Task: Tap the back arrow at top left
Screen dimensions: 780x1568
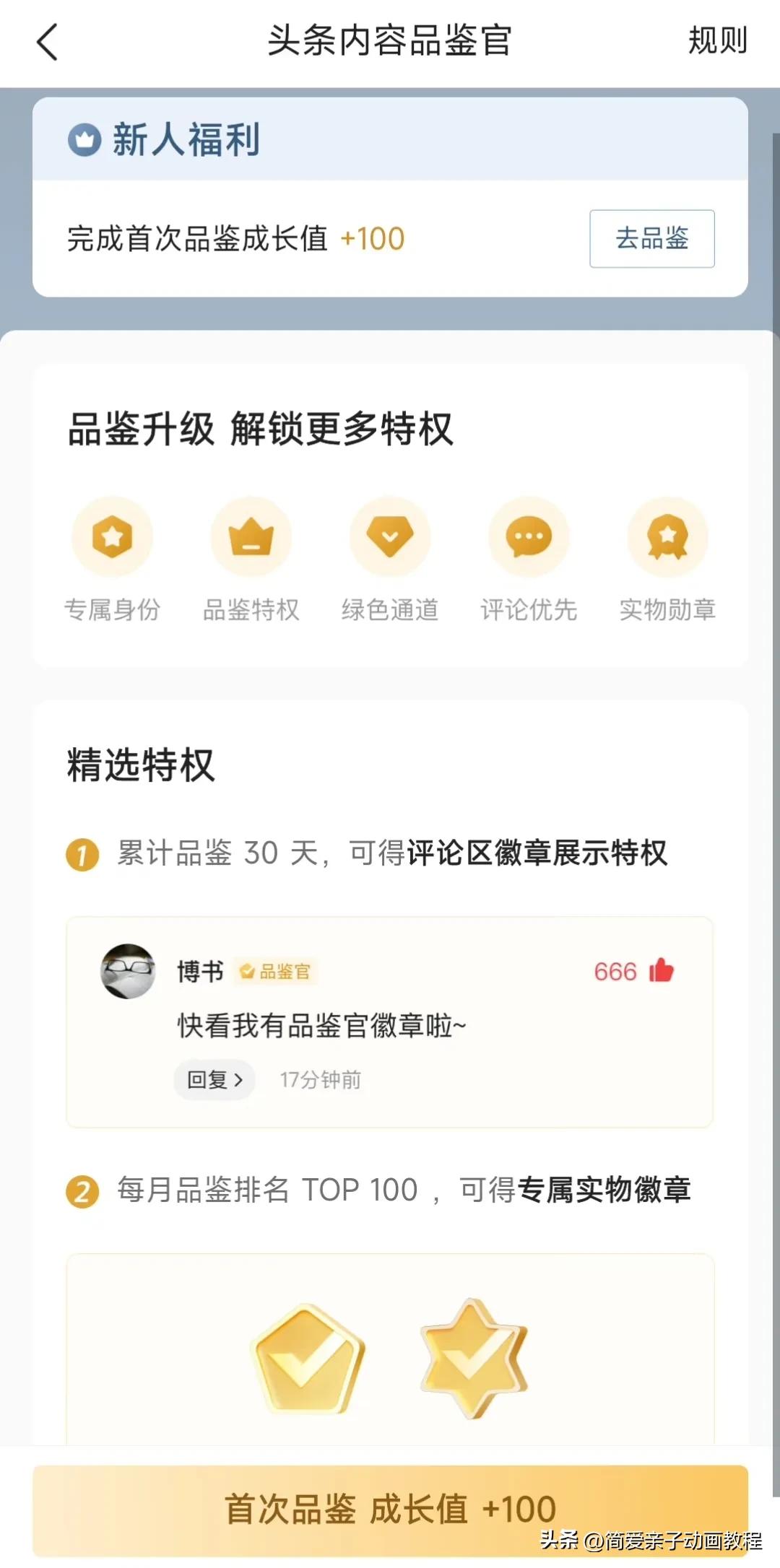Action: point(47,42)
